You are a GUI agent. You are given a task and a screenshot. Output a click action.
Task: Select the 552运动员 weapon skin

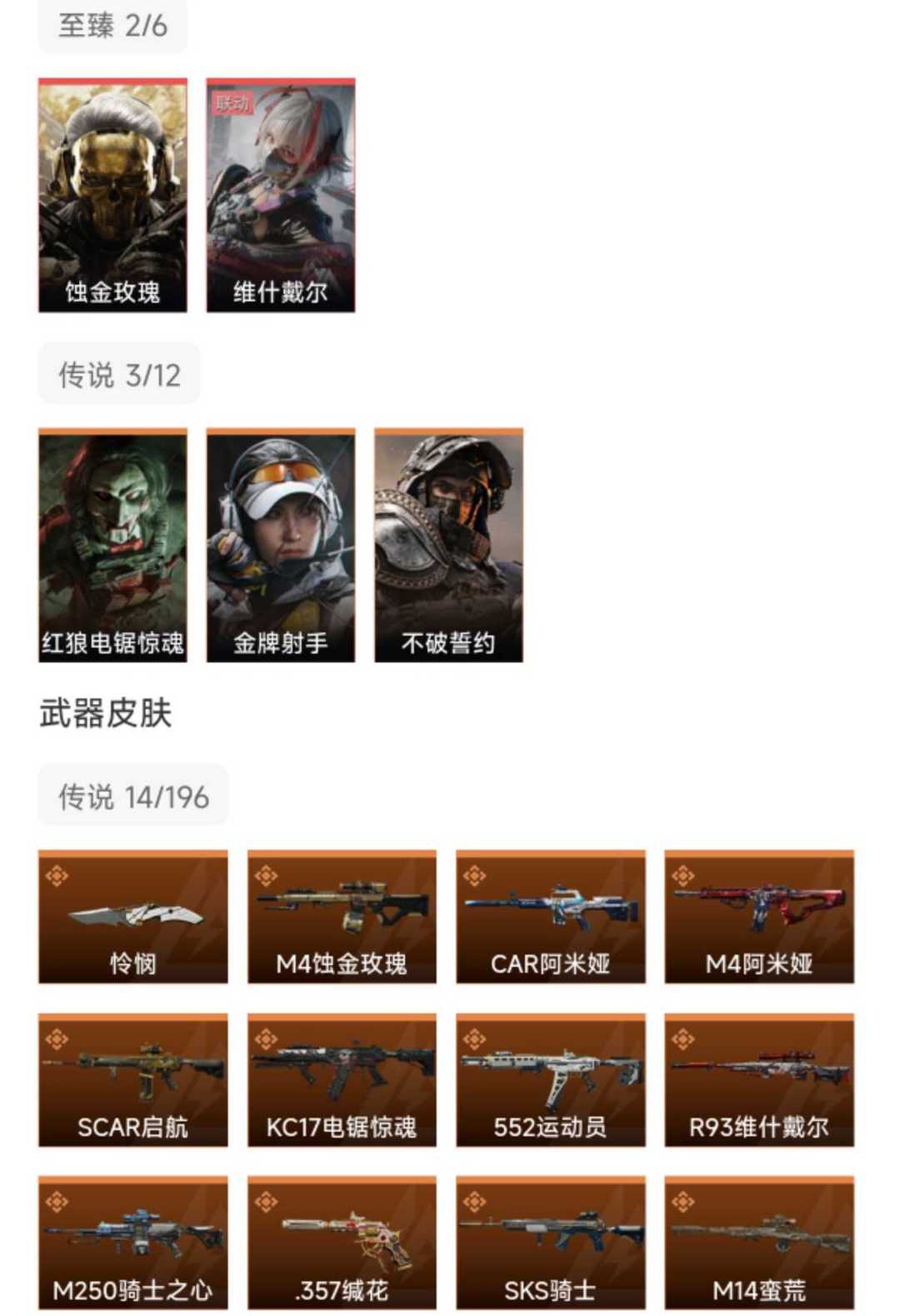[550, 1080]
